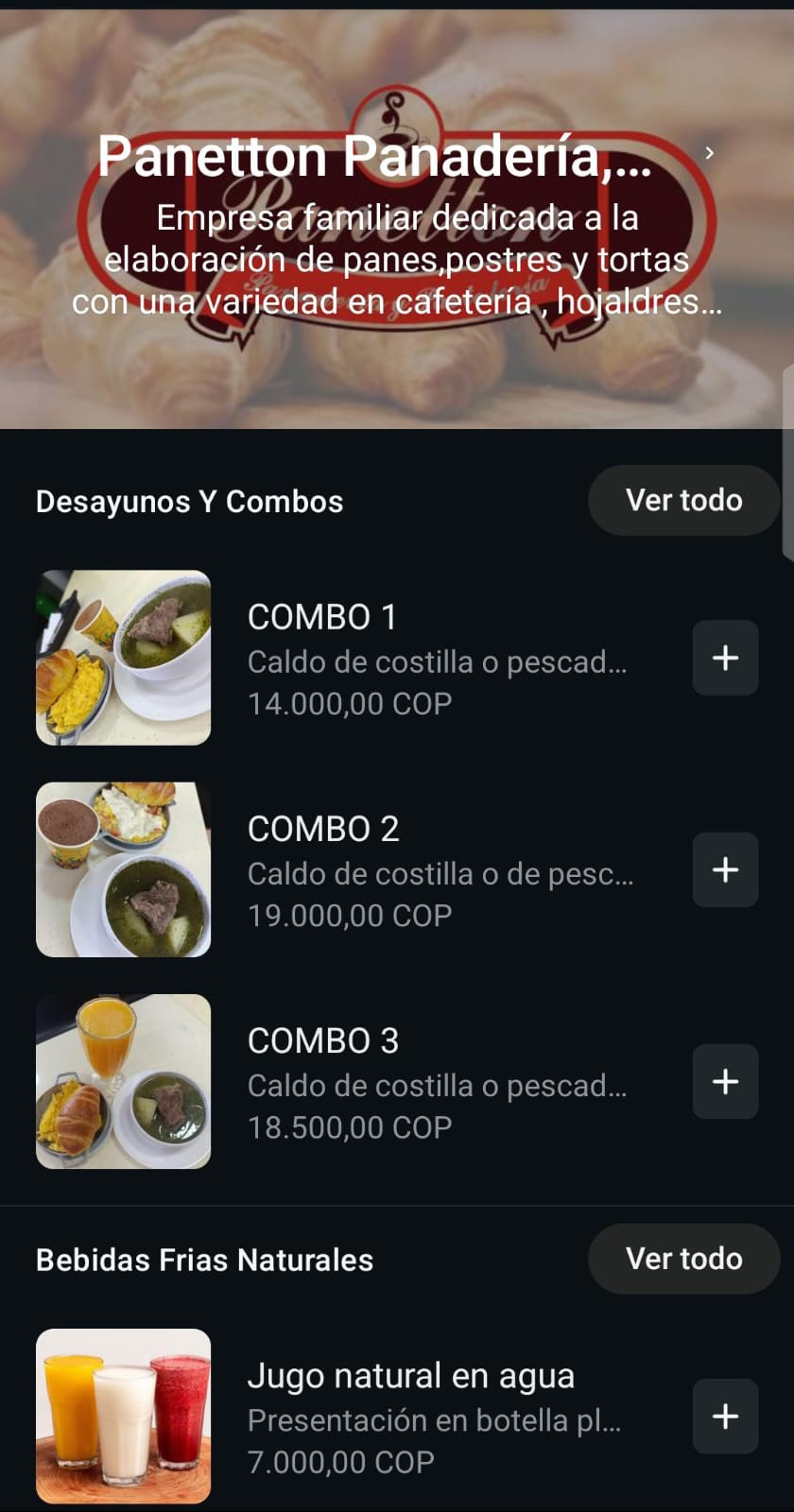Viewport: 794px width, 1512px height.
Task: Expand the Panetton Panadería restaurant details
Action: [x=711, y=151]
